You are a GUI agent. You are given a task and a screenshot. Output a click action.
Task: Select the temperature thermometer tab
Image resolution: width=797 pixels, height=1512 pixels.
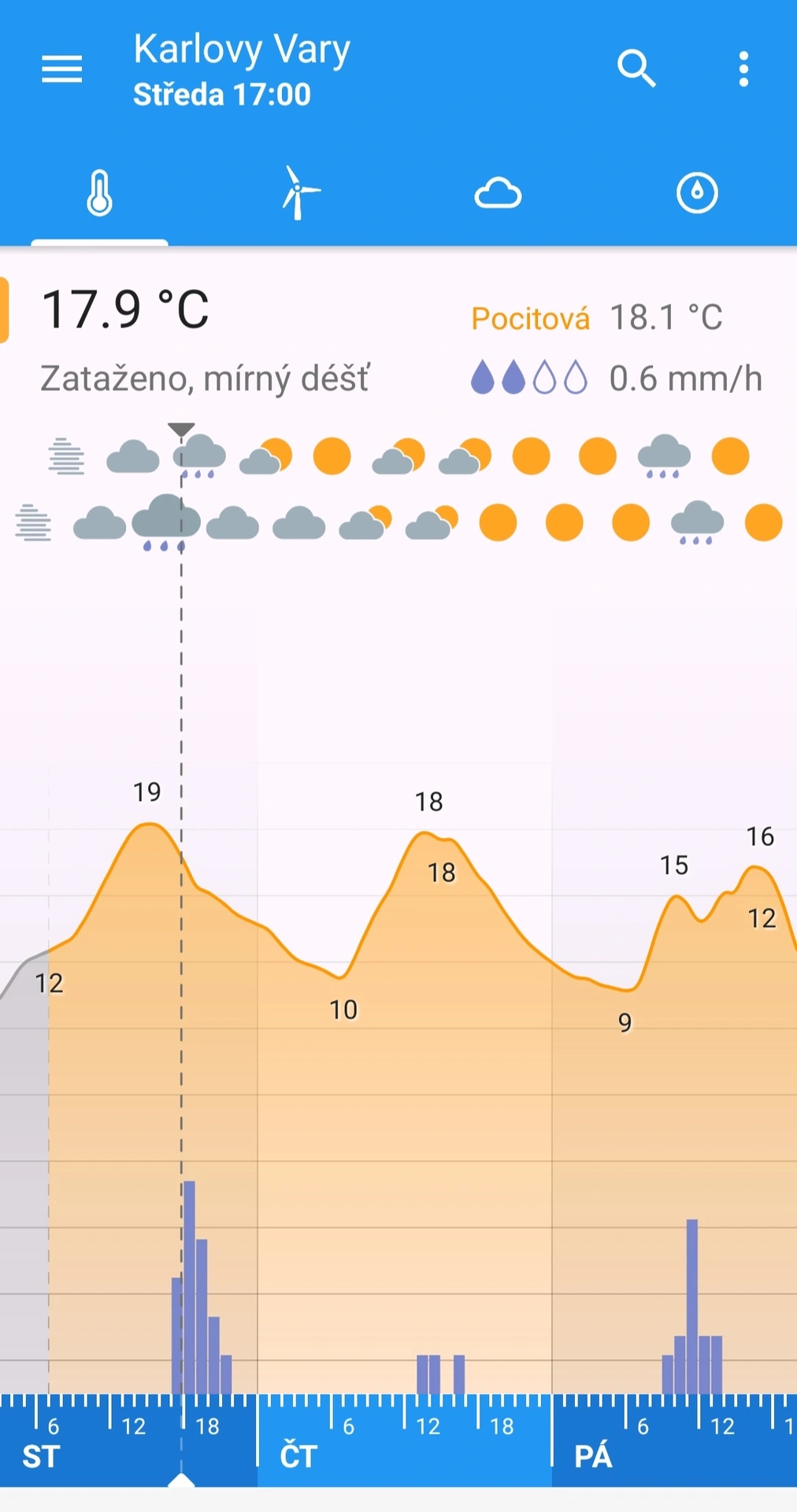(99, 193)
